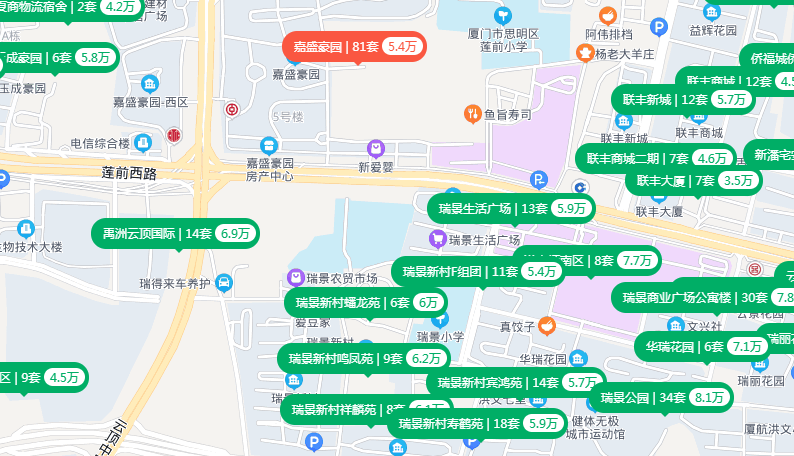
Task: Tap the 瑞景生活广场 13套 marker
Action: pyautogui.click(x=512, y=209)
